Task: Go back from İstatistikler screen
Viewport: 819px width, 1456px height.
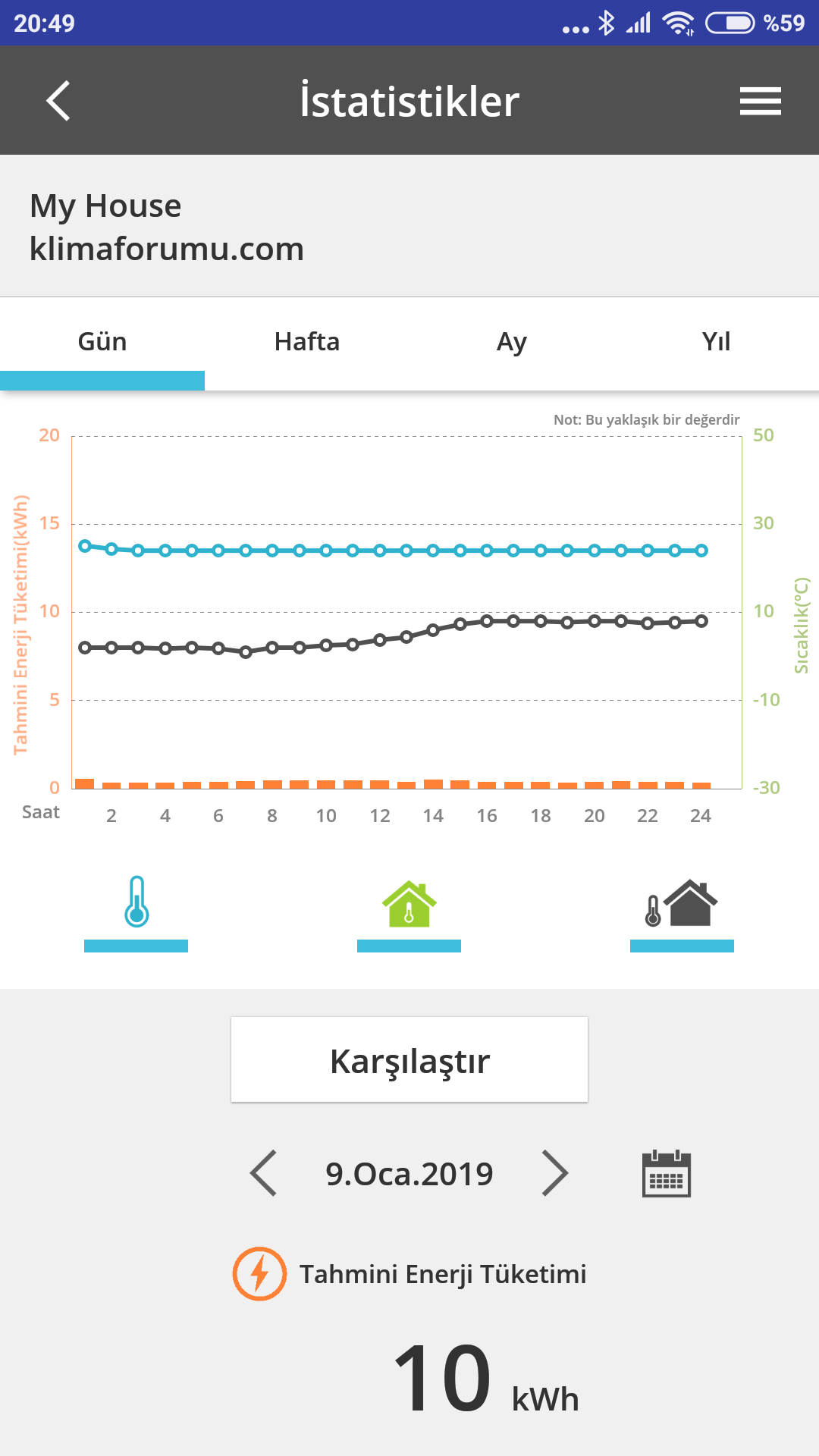Action: tap(58, 101)
